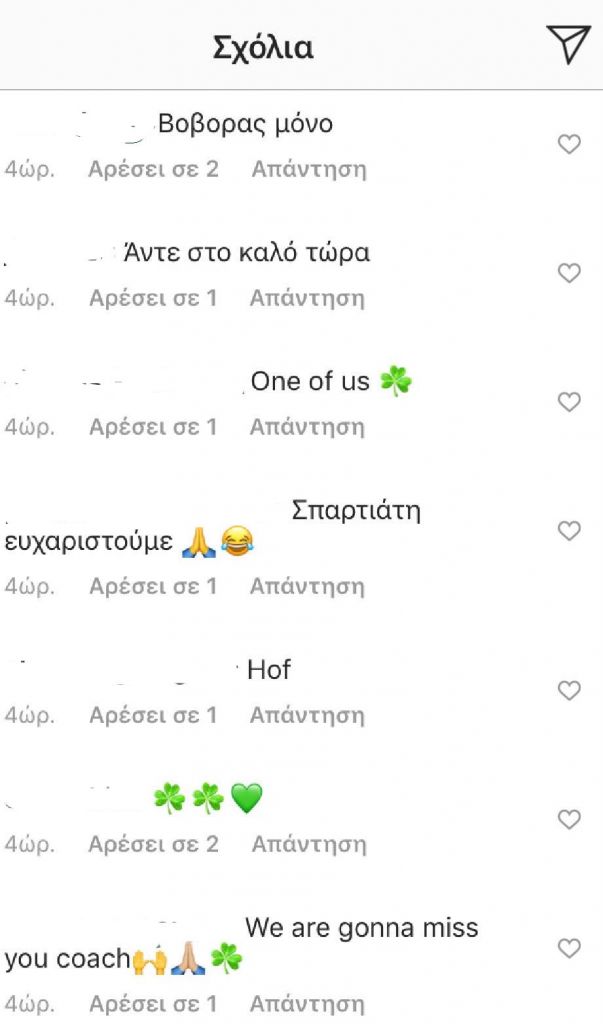The width and height of the screenshot is (603, 1024).
Task: Reply to 'Σπαρτιάτη ευχαριστούμε' comment
Action: click(x=307, y=587)
